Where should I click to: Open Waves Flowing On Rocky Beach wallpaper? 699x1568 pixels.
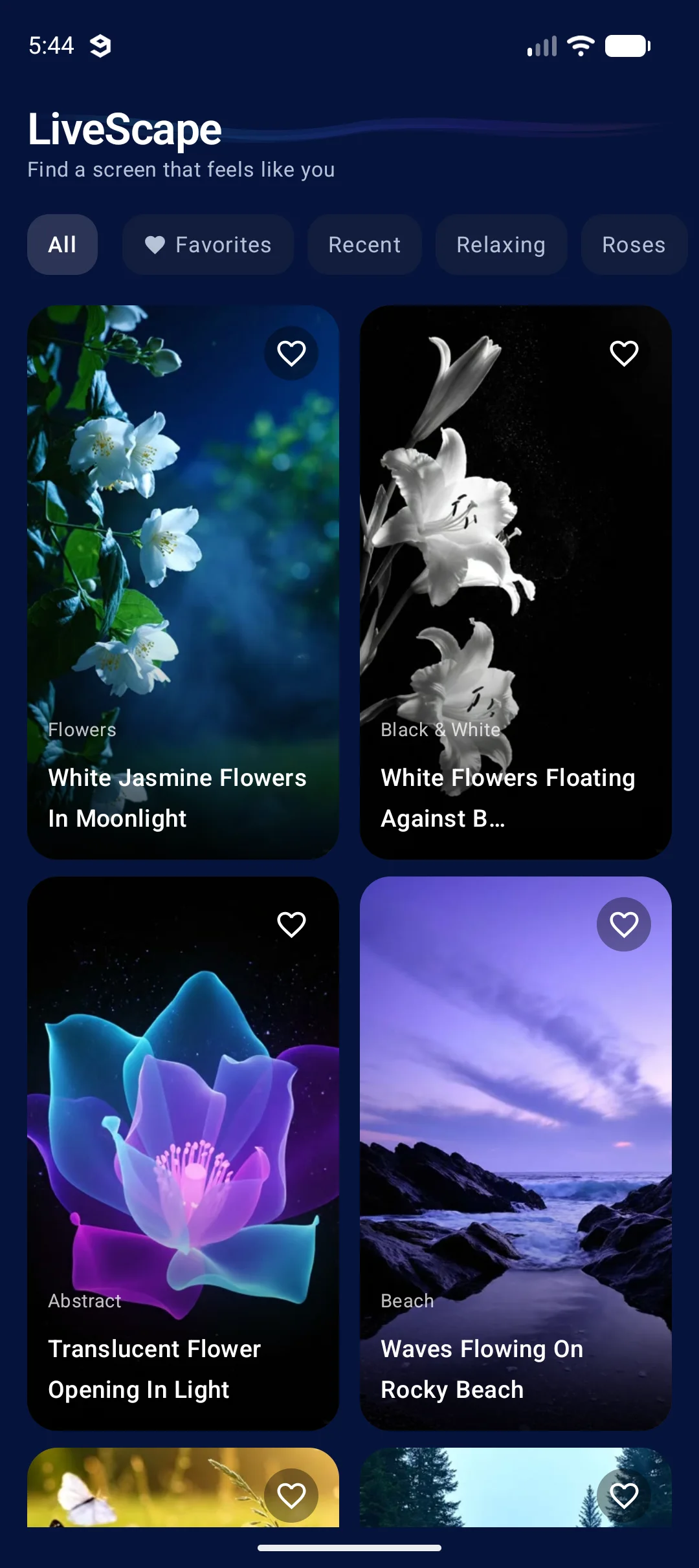(516, 1153)
